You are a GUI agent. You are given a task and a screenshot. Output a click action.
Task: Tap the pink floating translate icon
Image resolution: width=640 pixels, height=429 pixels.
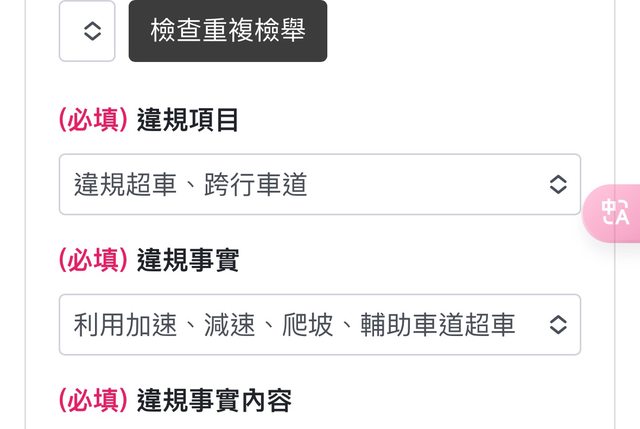[614, 212]
